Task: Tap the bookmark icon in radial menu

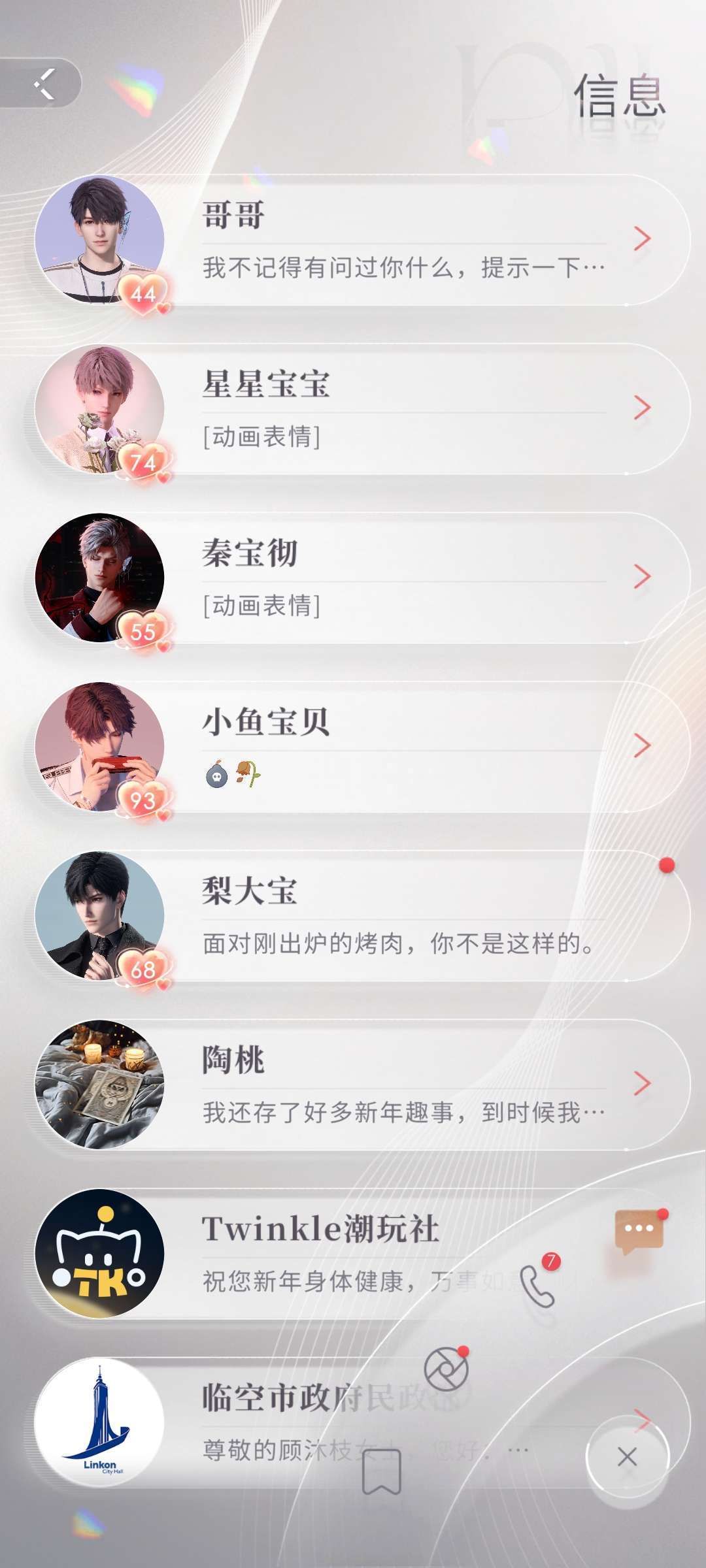Action: pyautogui.click(x=382, y=1471)
